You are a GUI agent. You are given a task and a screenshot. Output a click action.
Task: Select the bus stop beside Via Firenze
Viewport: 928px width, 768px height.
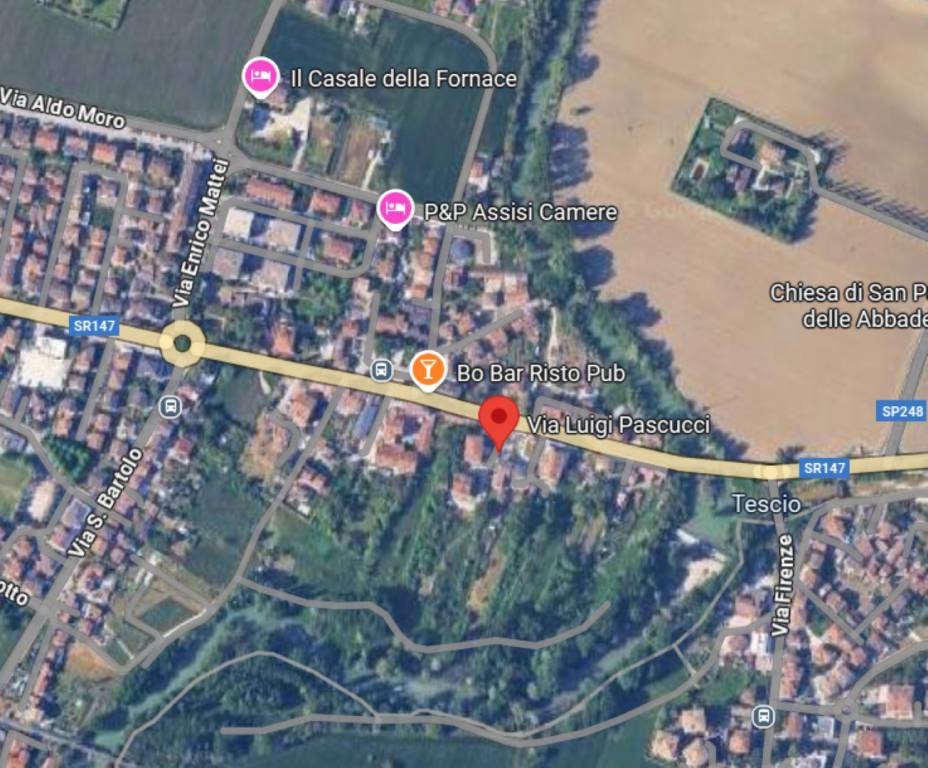tap(763, 715)
